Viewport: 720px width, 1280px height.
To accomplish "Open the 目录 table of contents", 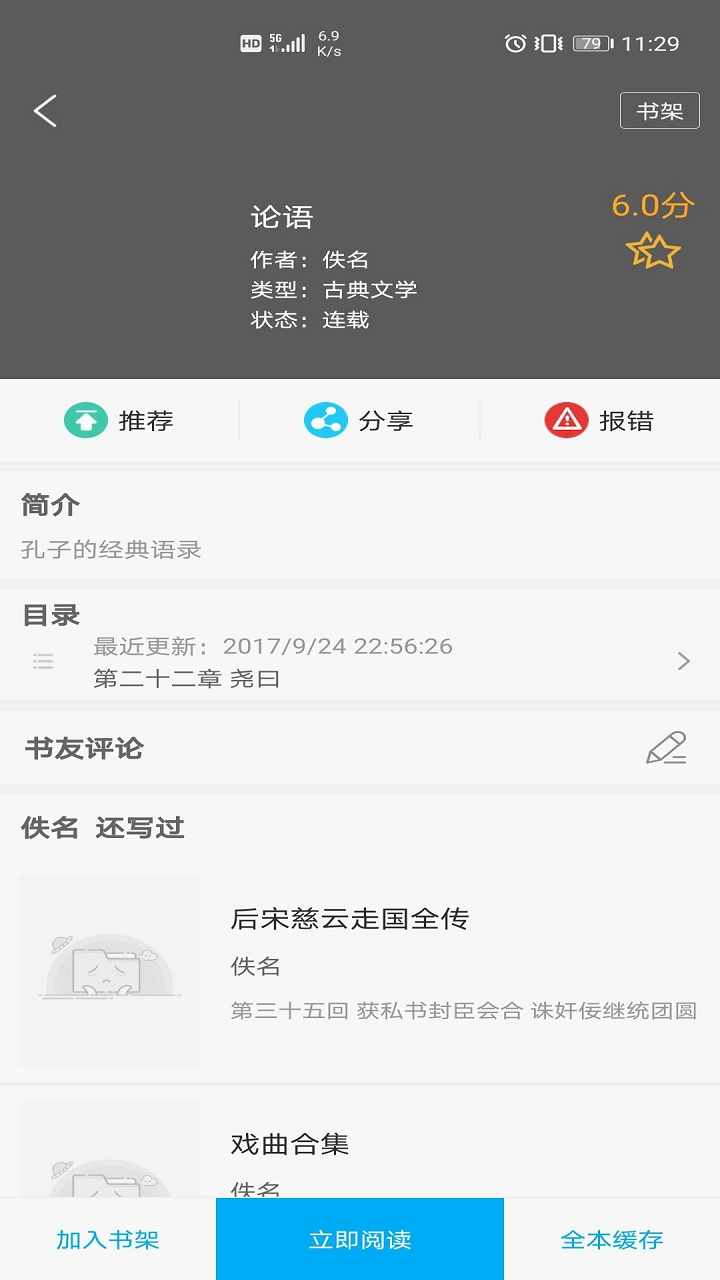I will pyautogui.click(x=360, y=661).
